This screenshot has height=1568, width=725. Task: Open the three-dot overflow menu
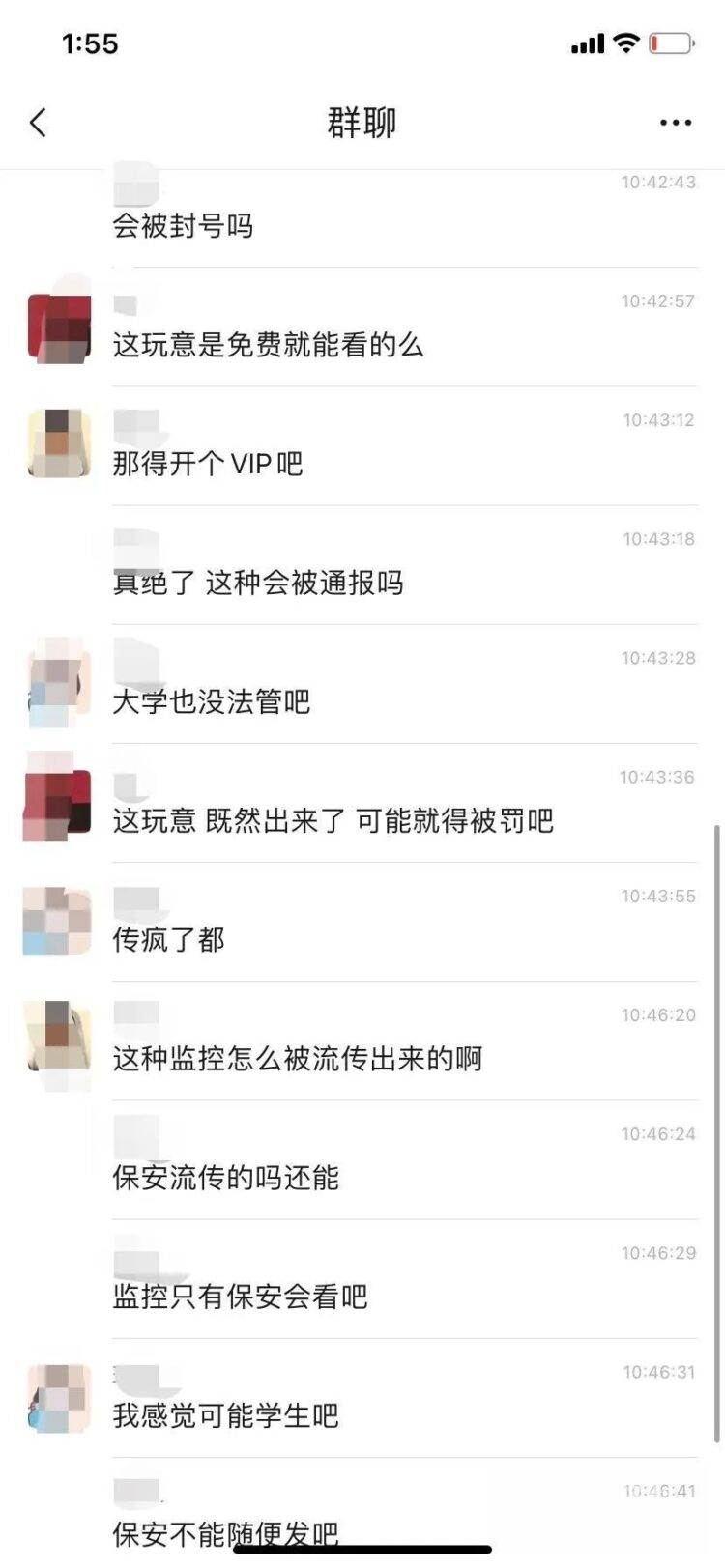tap(675, 123)
